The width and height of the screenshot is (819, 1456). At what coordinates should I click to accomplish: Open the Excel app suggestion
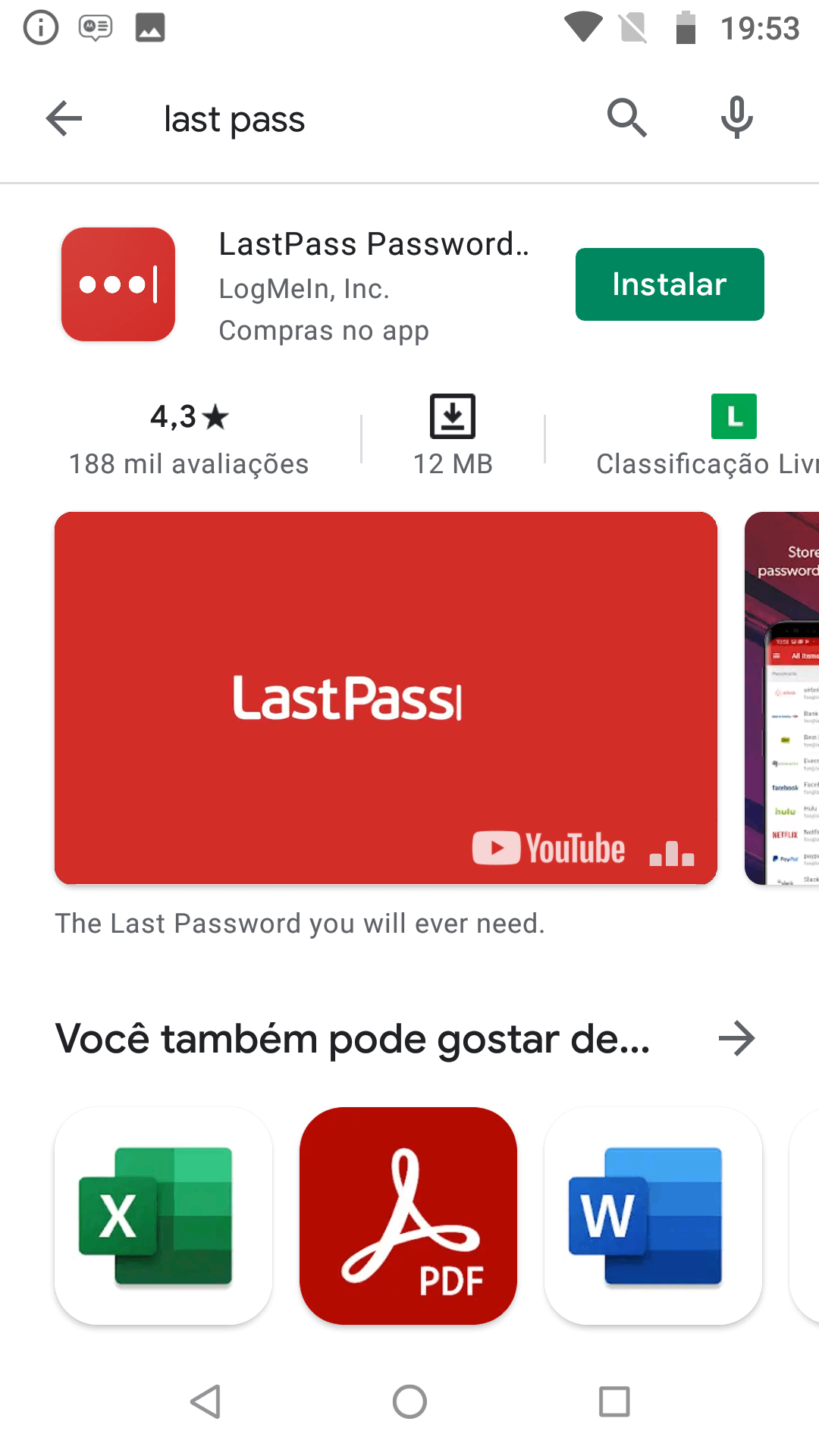click(x=163, y=1216)
